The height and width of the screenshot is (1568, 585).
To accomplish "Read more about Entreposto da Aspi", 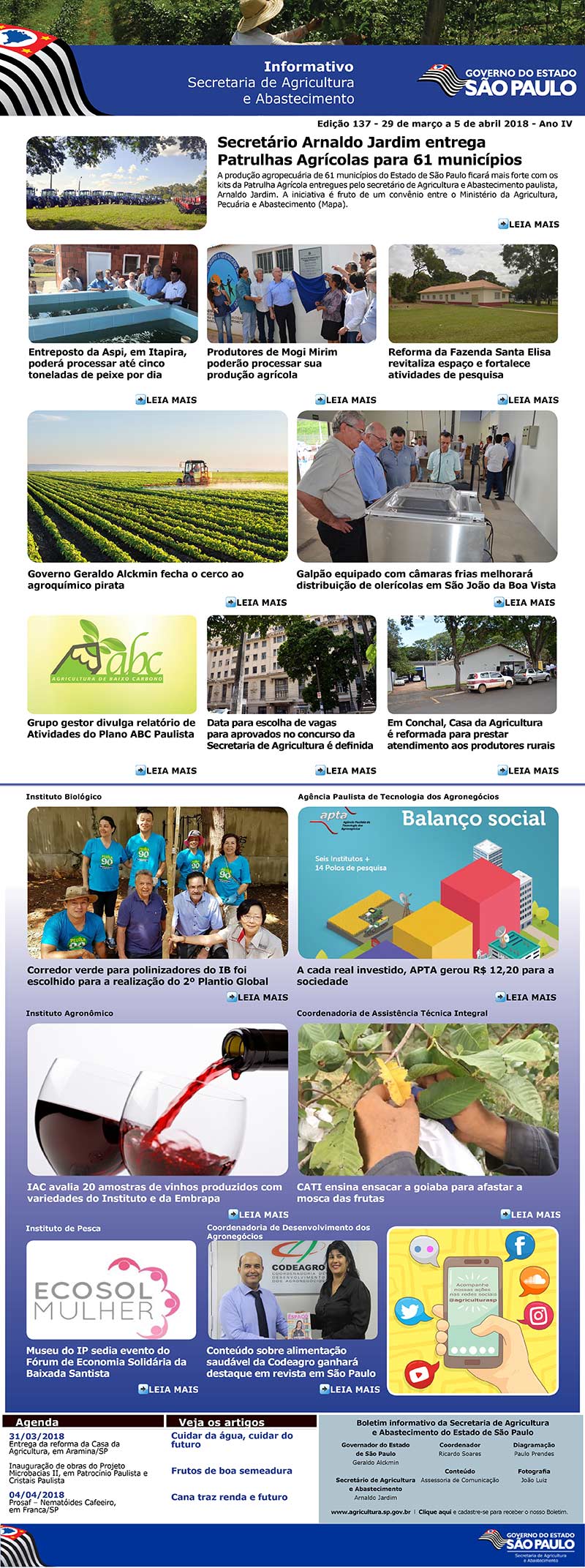I will (166, 400).
